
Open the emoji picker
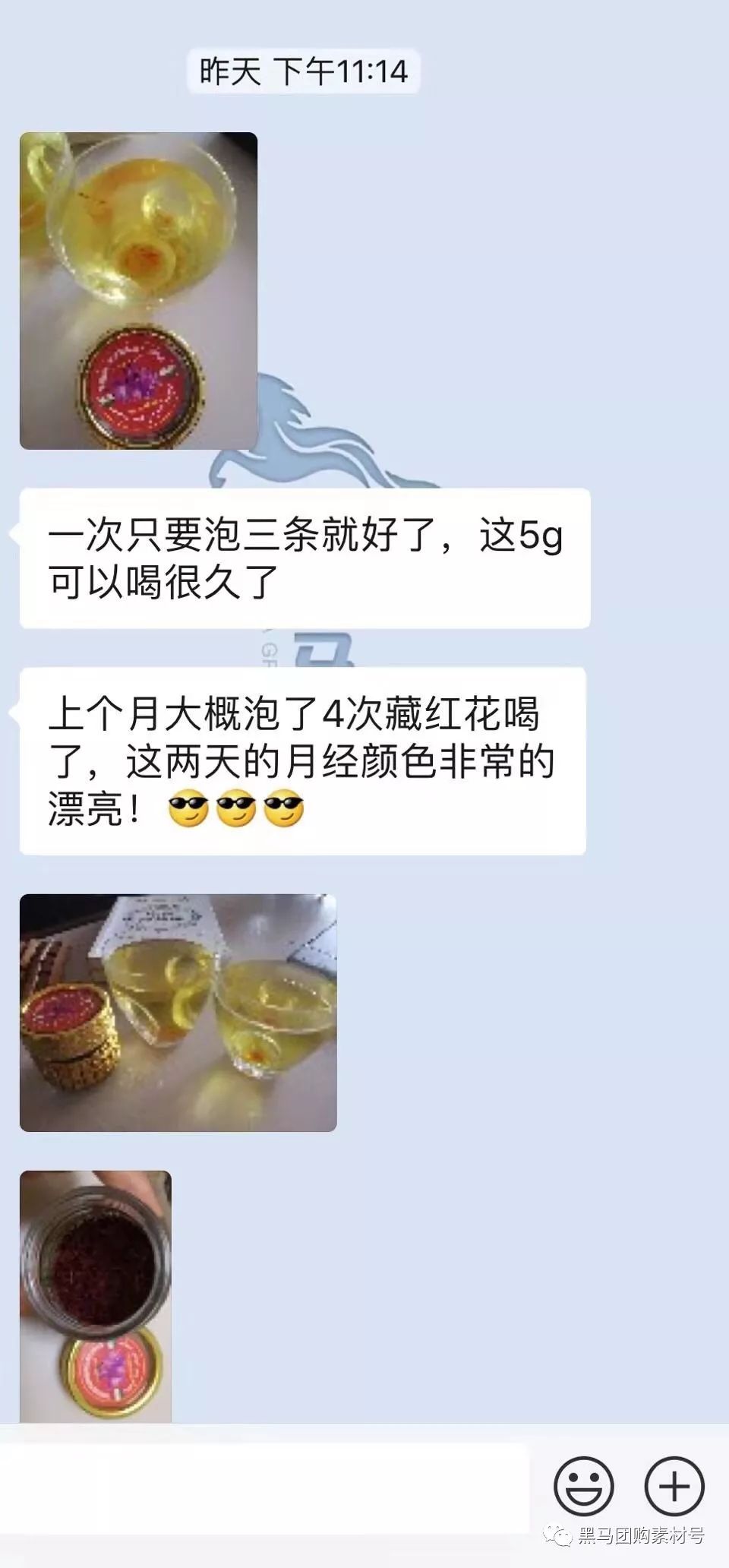583,1486
